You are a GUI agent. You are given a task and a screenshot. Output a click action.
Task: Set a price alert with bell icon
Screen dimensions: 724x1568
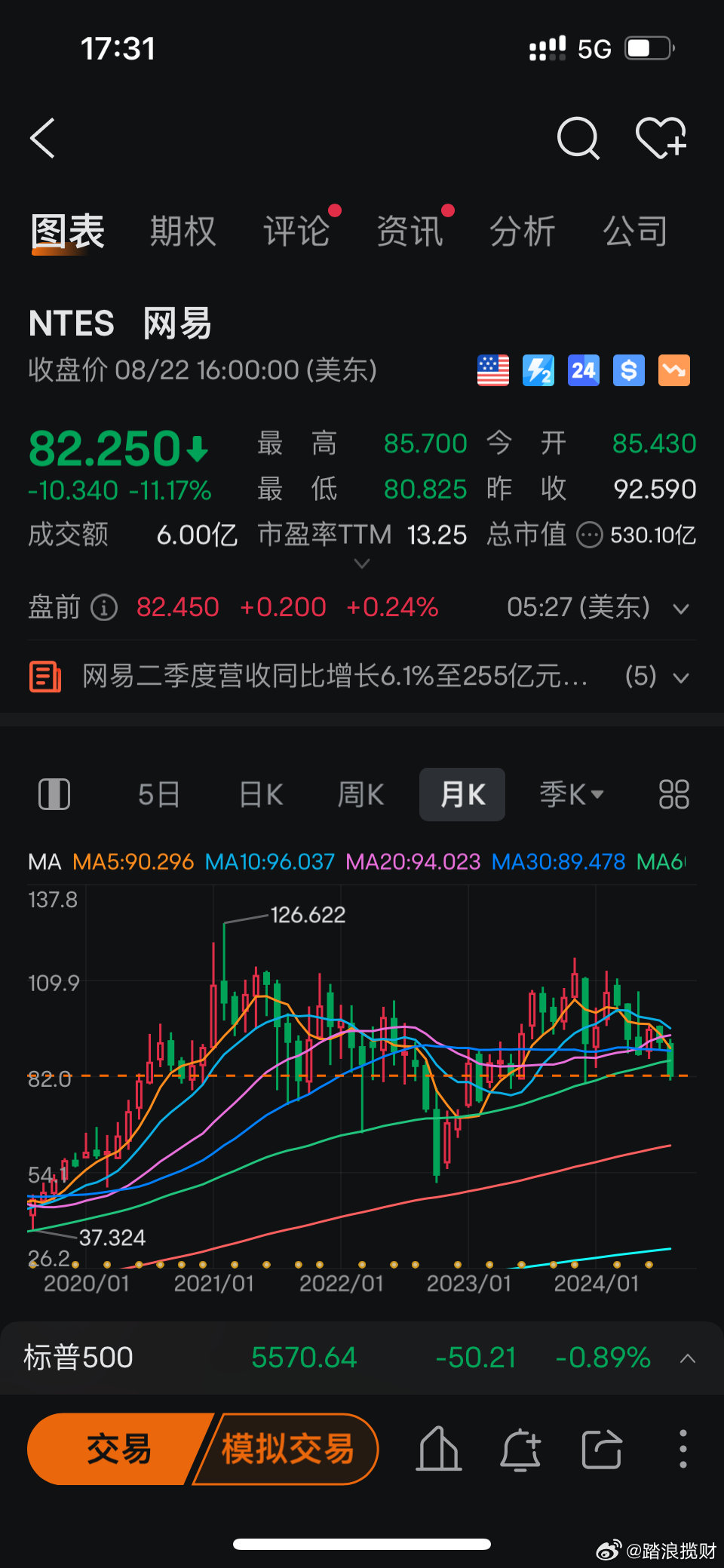pos(520,1449)
